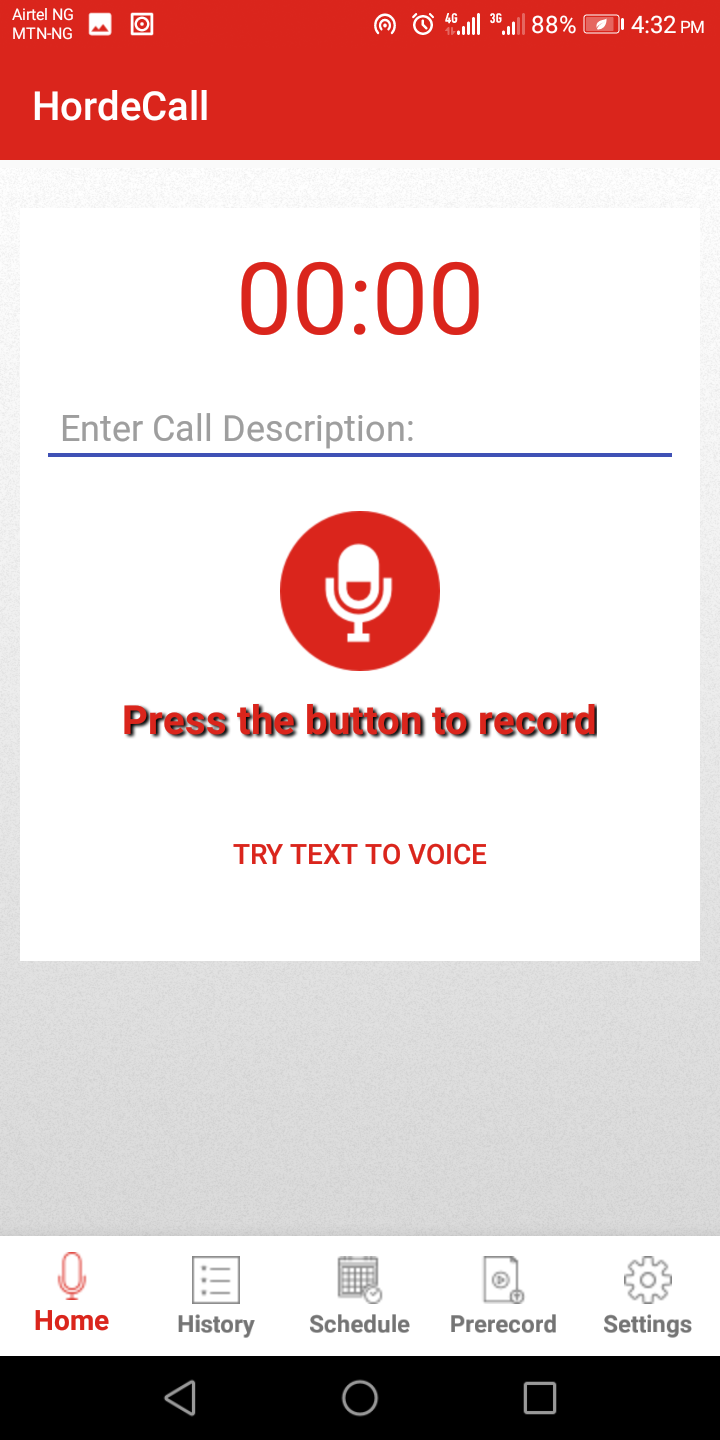Open the History tab
The image size is (720, 1440).
click(x=216, y=1296)
